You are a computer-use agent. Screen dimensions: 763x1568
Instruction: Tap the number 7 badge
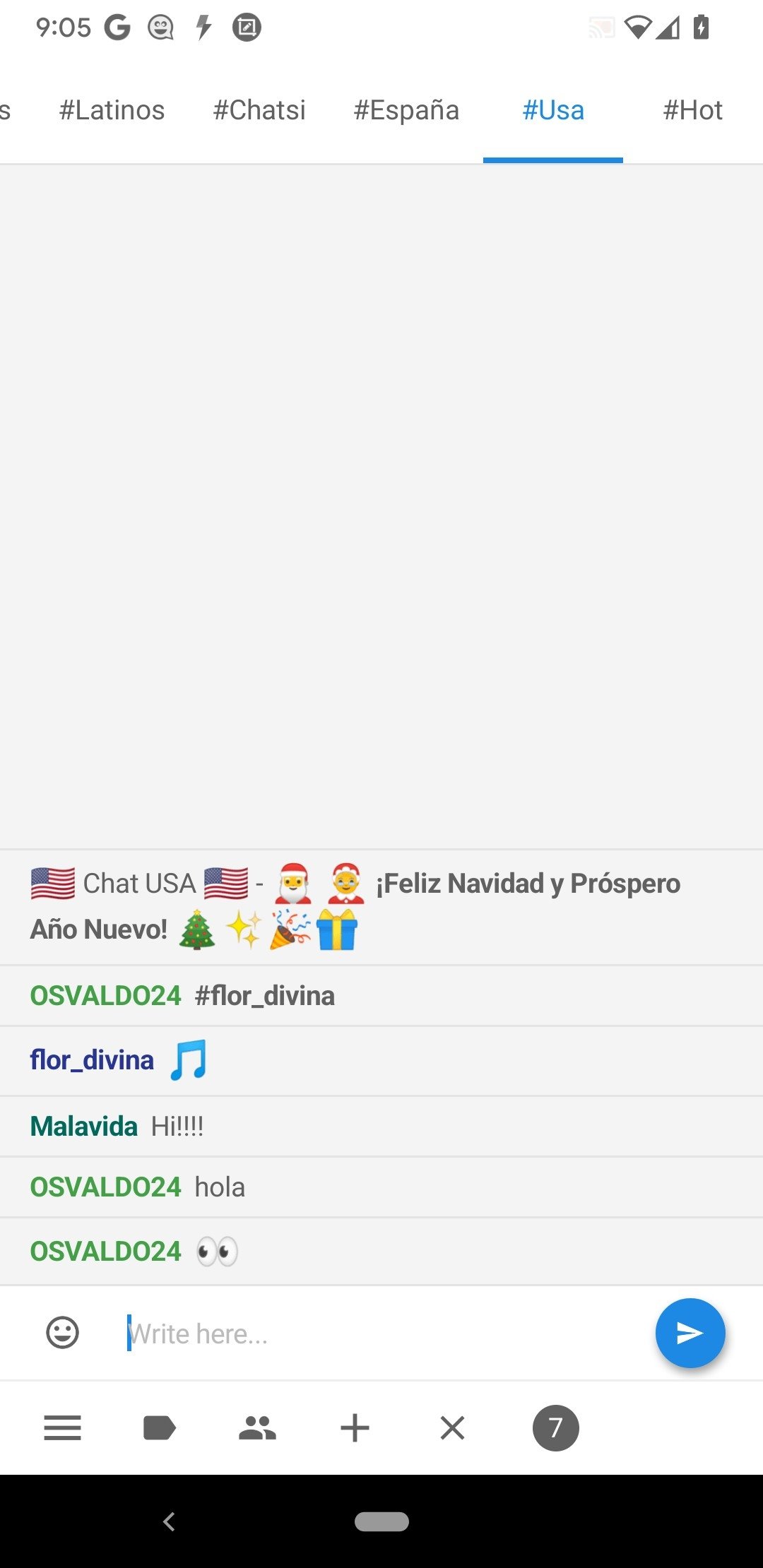[555, 1427]
